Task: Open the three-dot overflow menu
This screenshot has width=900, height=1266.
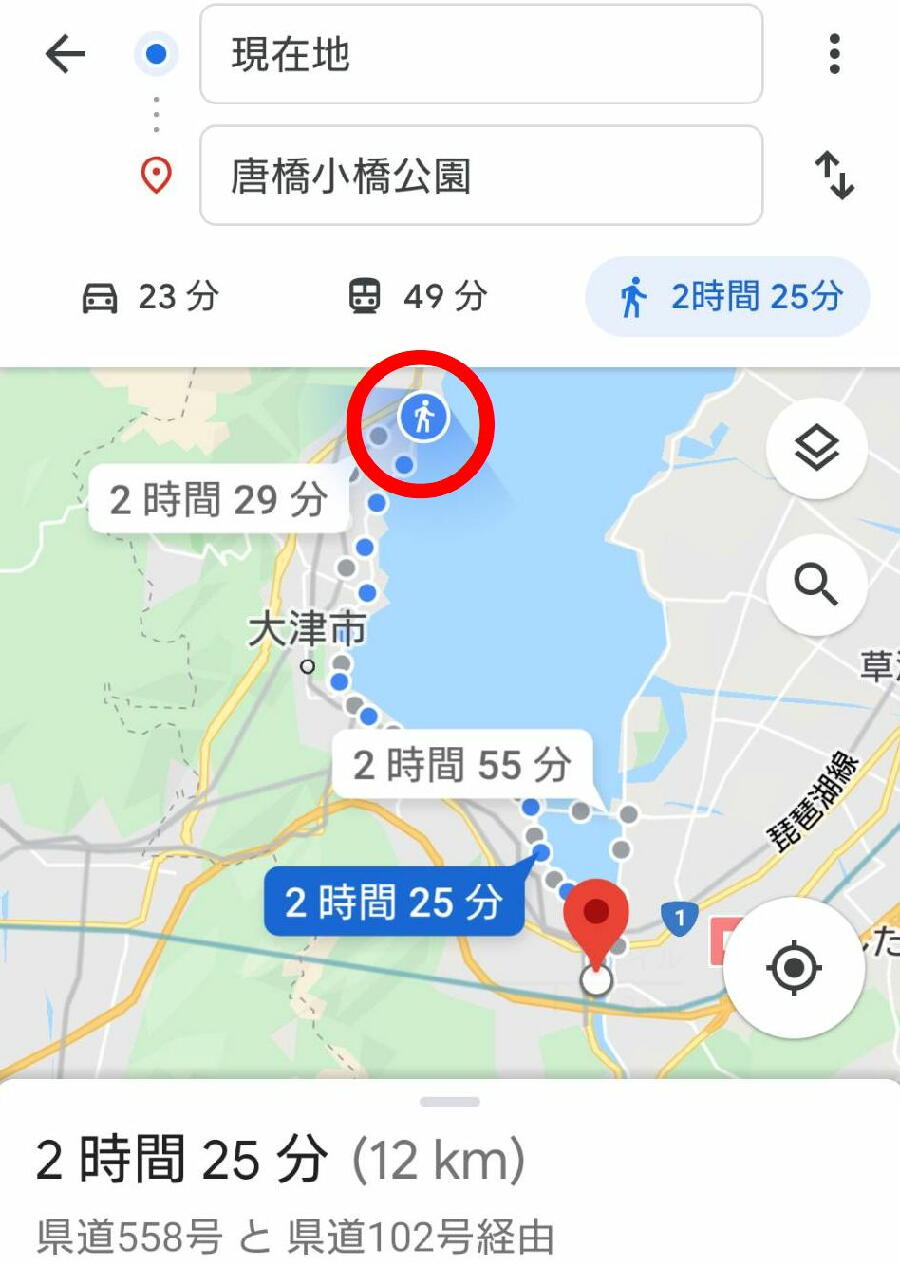Action: [x=834, y=55]
